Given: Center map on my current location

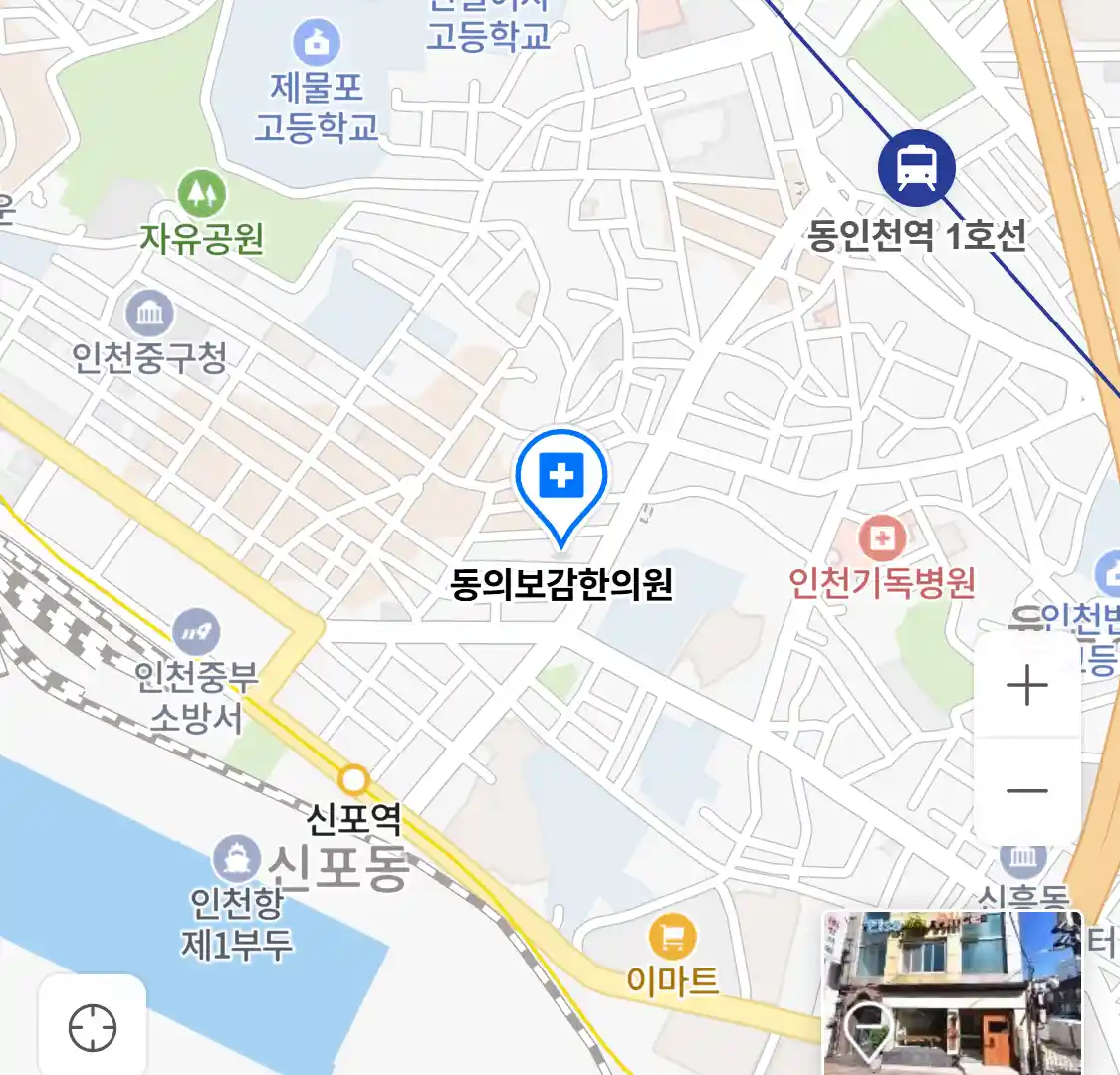Looking at the screenshot, I should pos(93,1027).
